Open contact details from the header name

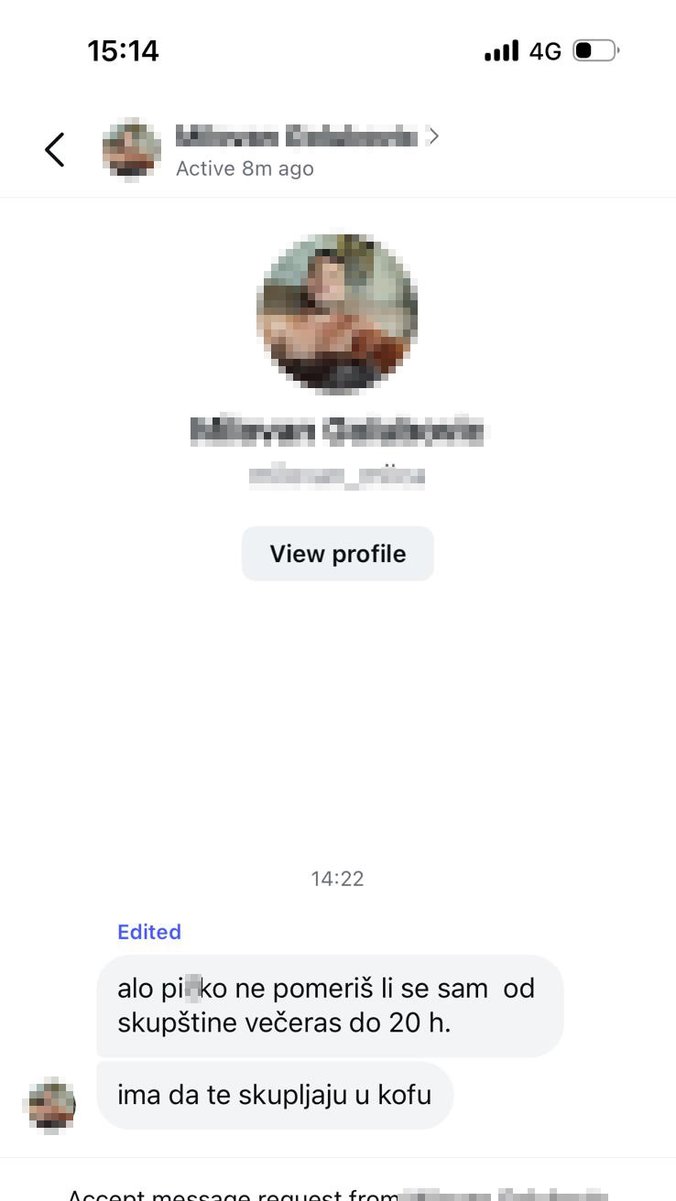click(297, 137)
